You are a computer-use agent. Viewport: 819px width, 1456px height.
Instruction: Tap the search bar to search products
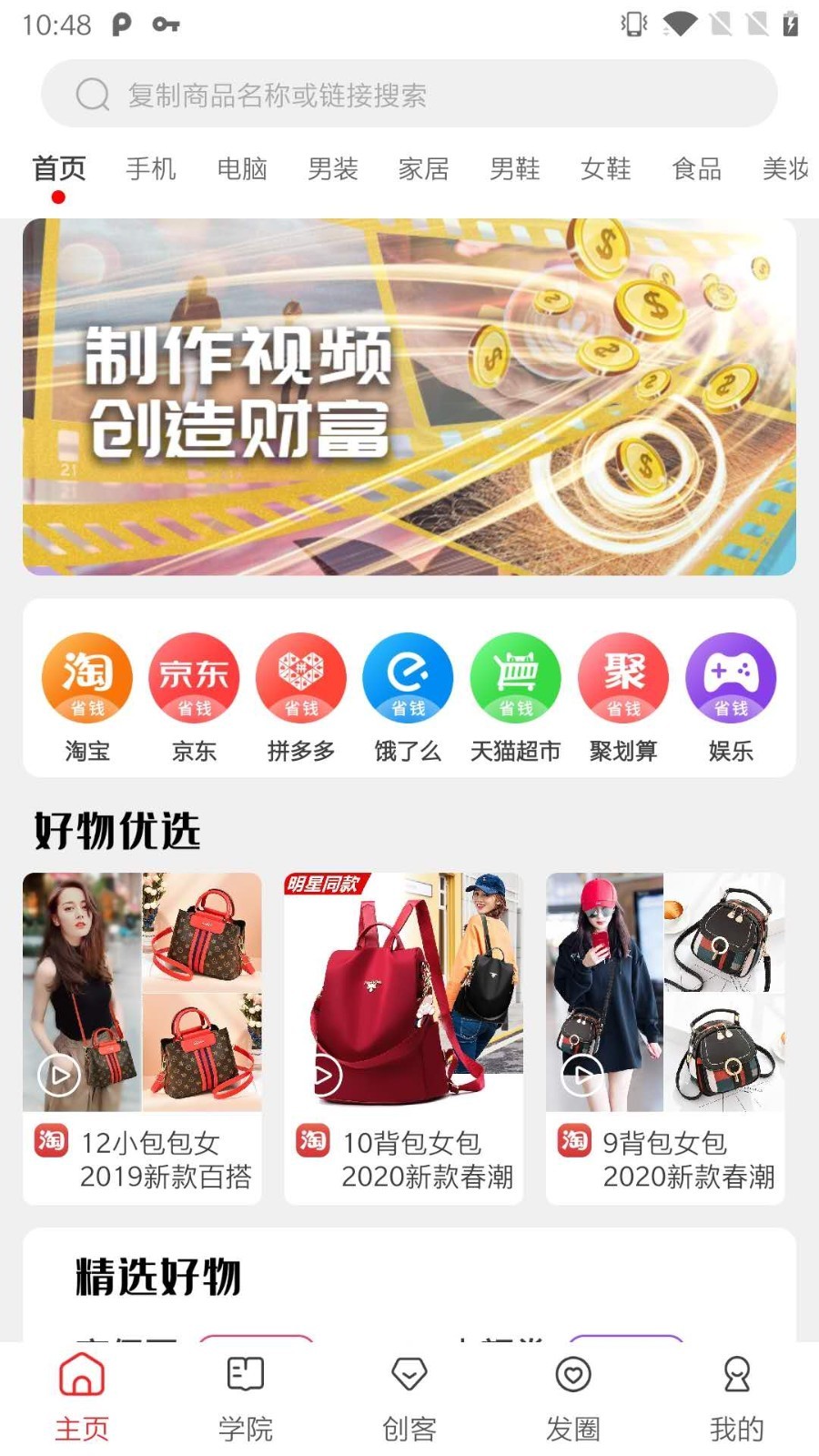[409, 93]
